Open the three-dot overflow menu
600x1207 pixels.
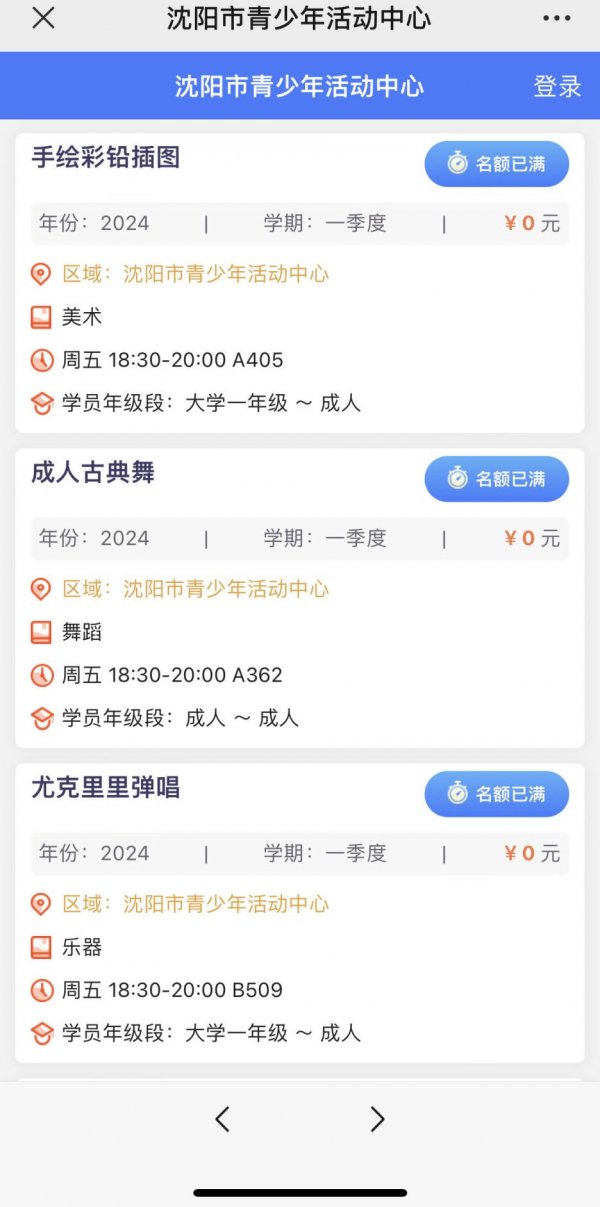pyautogui.click(x=557, y=18)
